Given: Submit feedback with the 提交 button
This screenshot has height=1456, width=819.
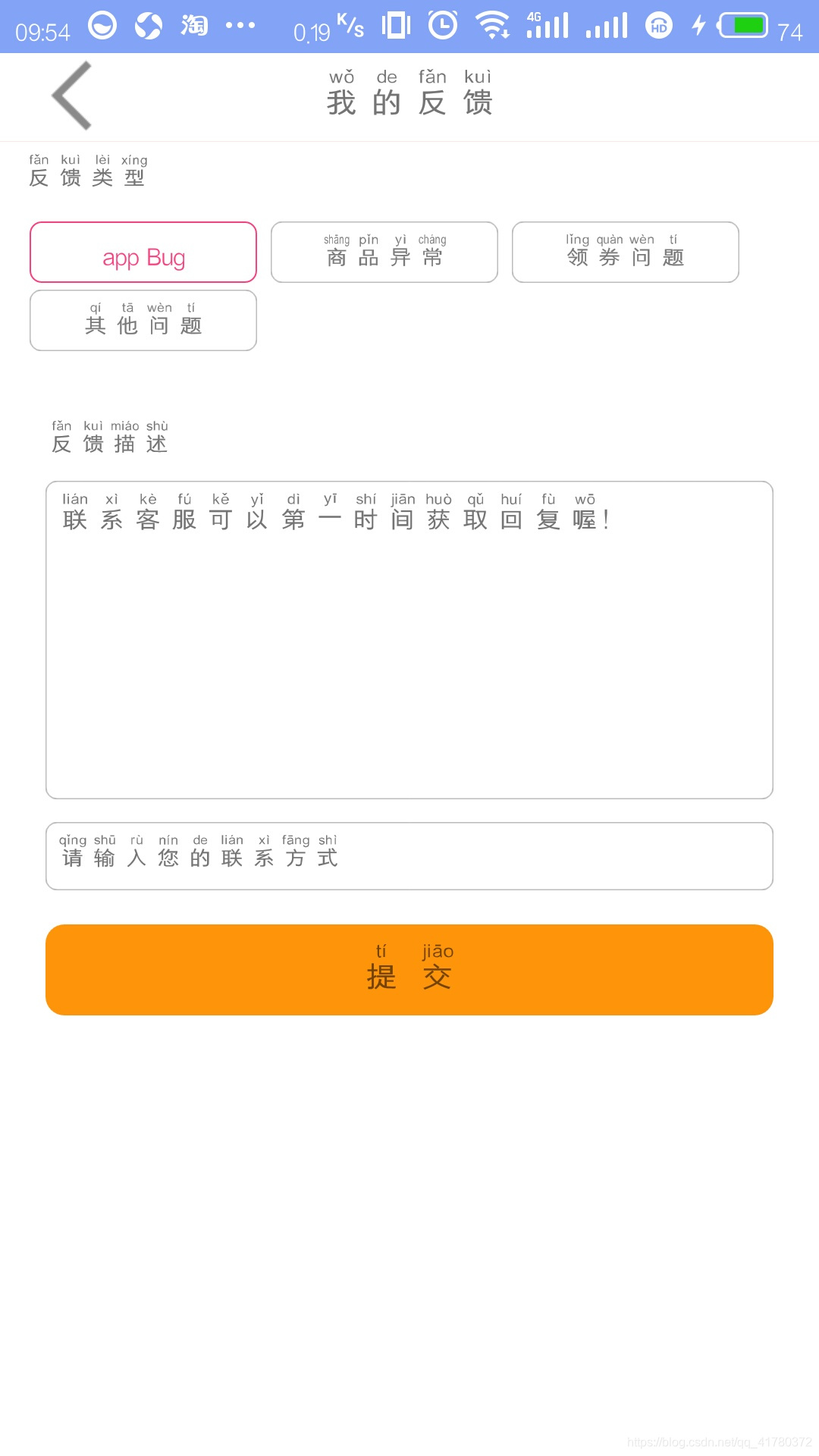Looking at the screenshot, I should click(409, 970).
